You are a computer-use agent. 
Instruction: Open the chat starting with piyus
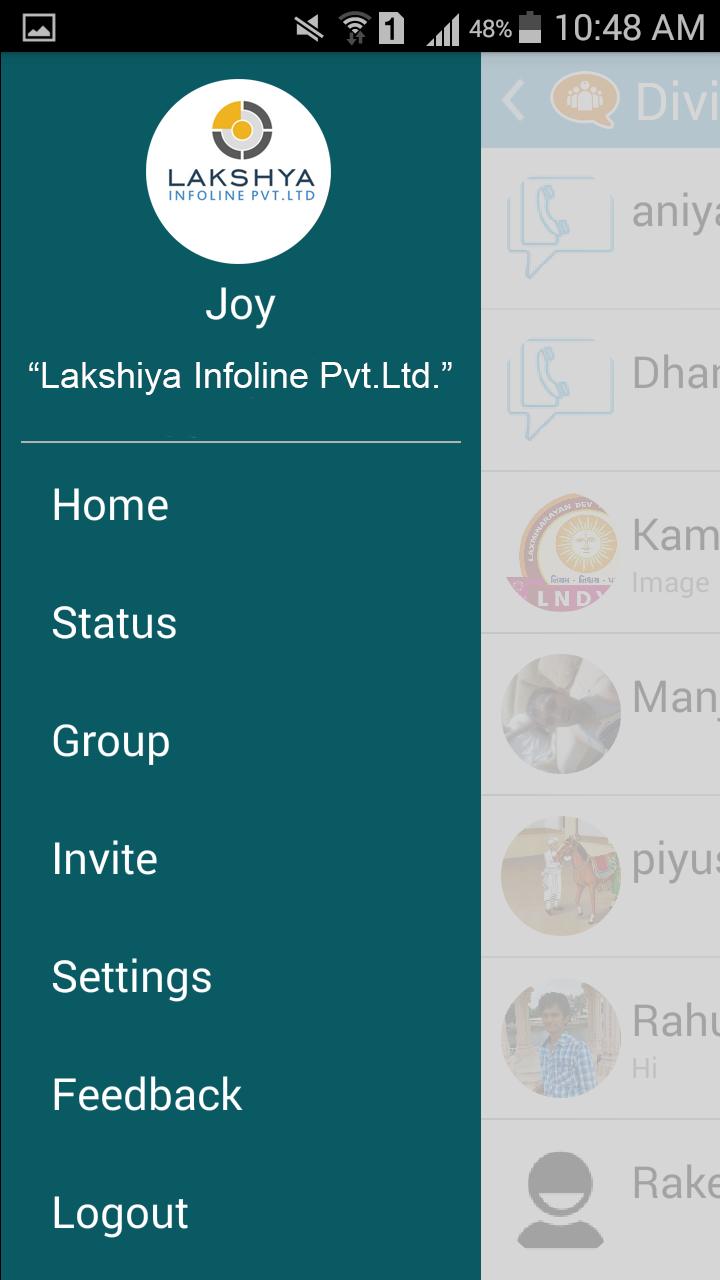(620, 876)
